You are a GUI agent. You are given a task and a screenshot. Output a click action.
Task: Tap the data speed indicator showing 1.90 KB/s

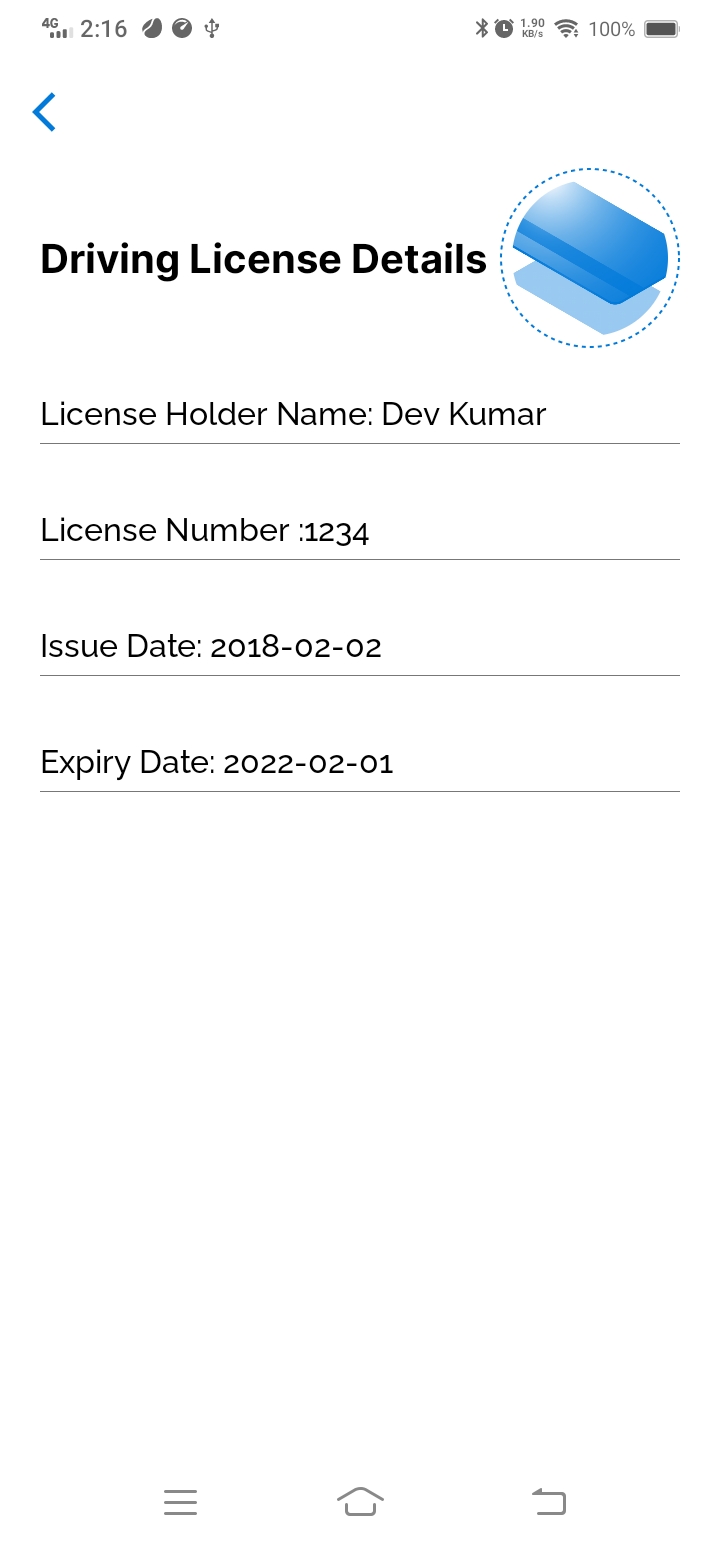pos(532,29)
